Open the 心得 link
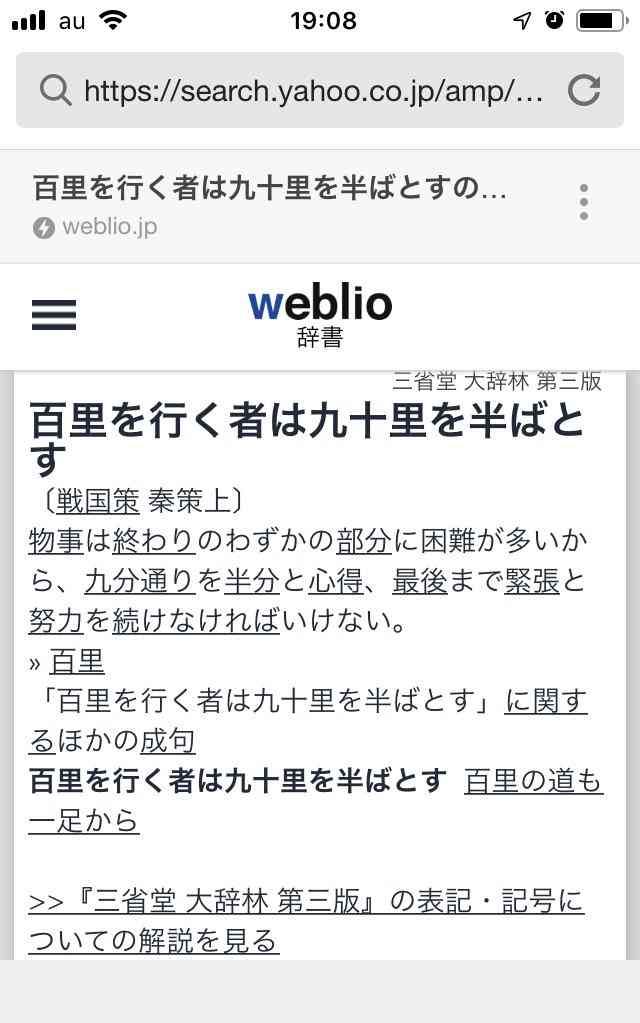The image size is (640, 1023). click(335, 581)
